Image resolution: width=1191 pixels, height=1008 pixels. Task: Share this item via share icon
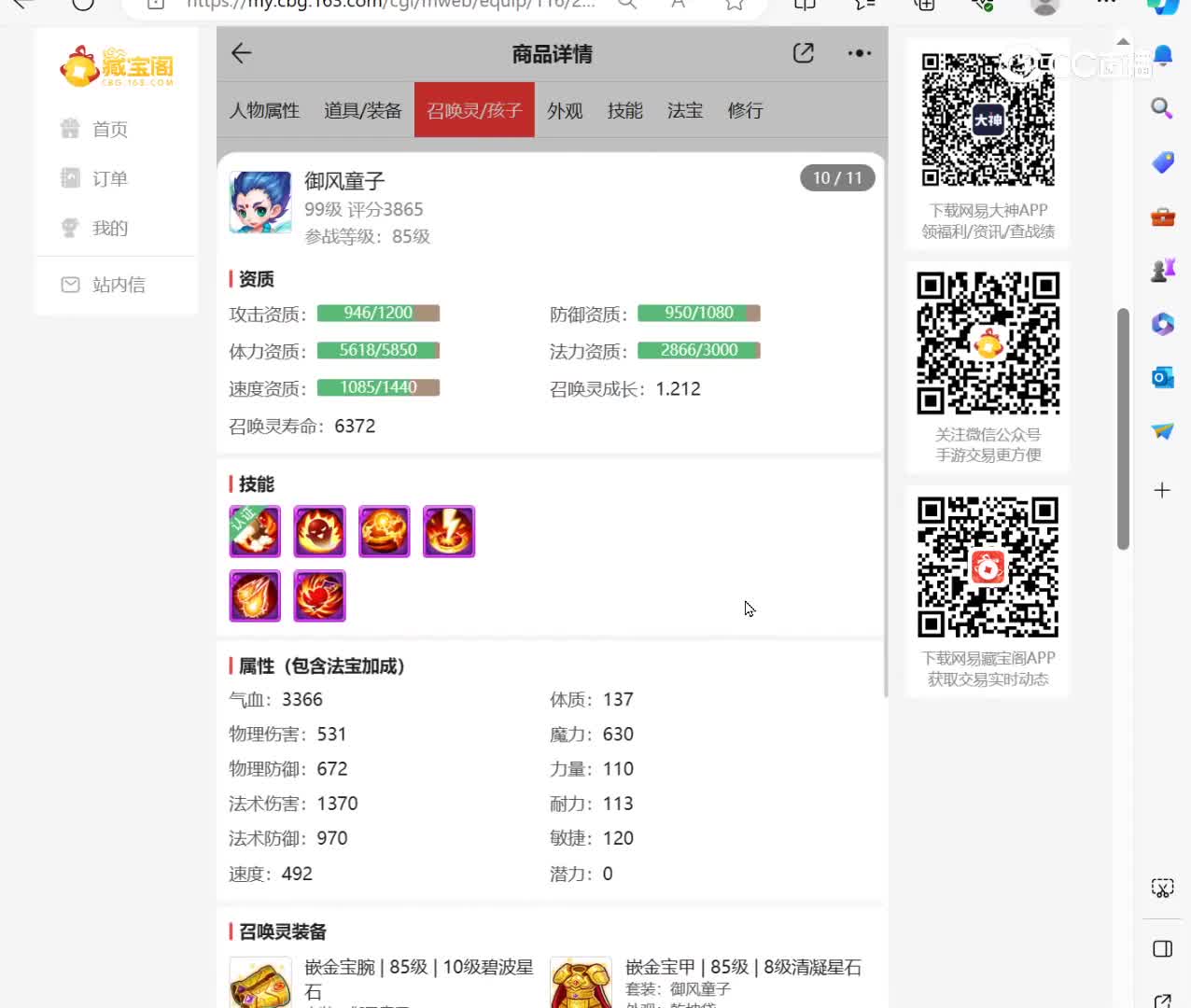pyautogui.click(x=803, y=53)
